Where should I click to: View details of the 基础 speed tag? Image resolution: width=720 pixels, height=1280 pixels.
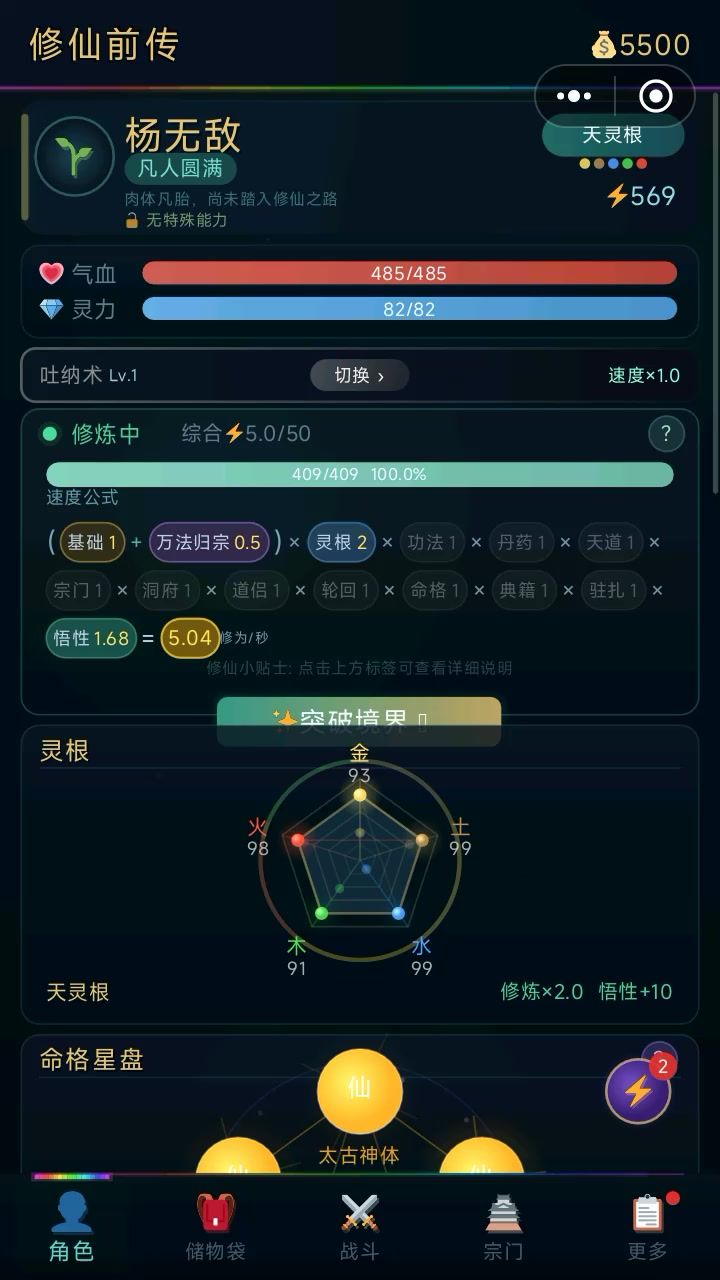coord(92,542)
